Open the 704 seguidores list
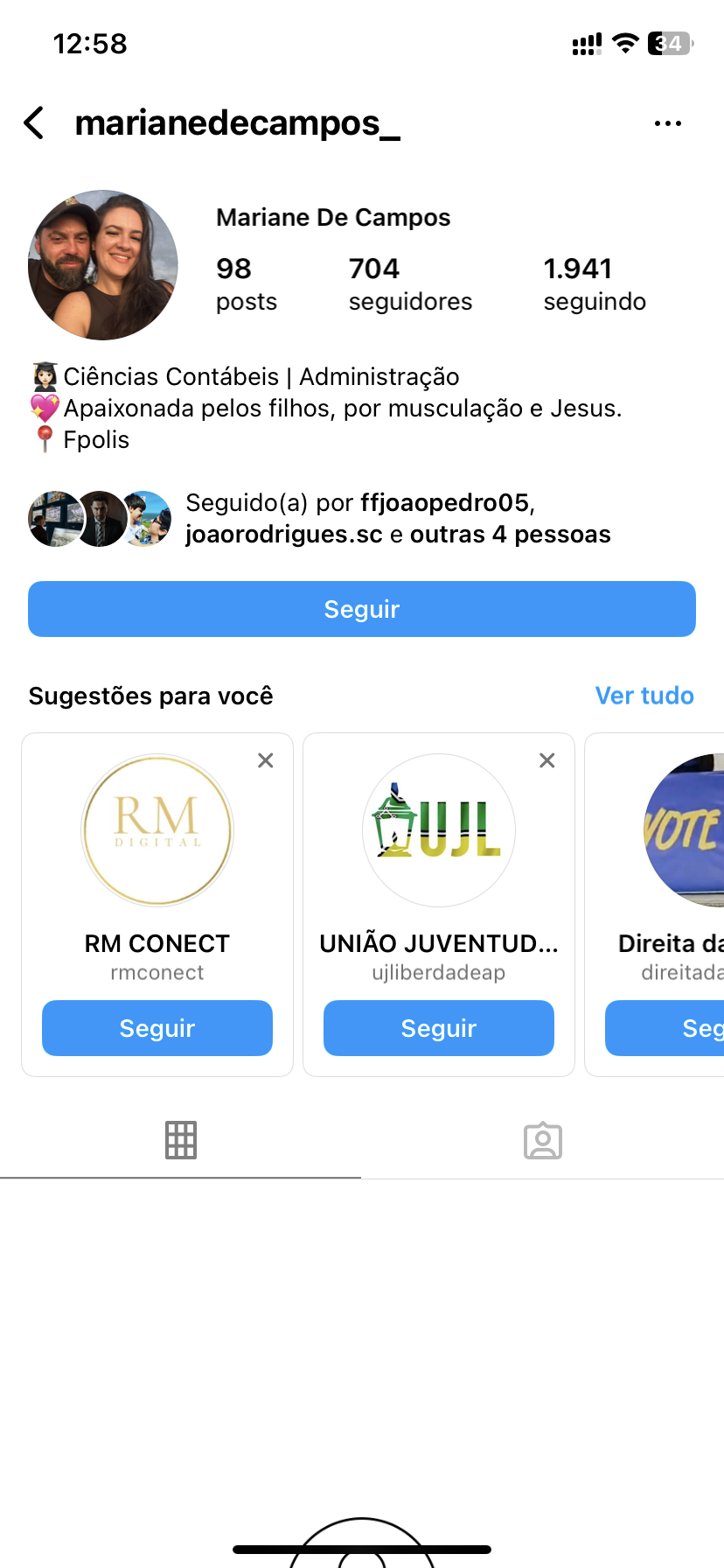 [410, 283]
